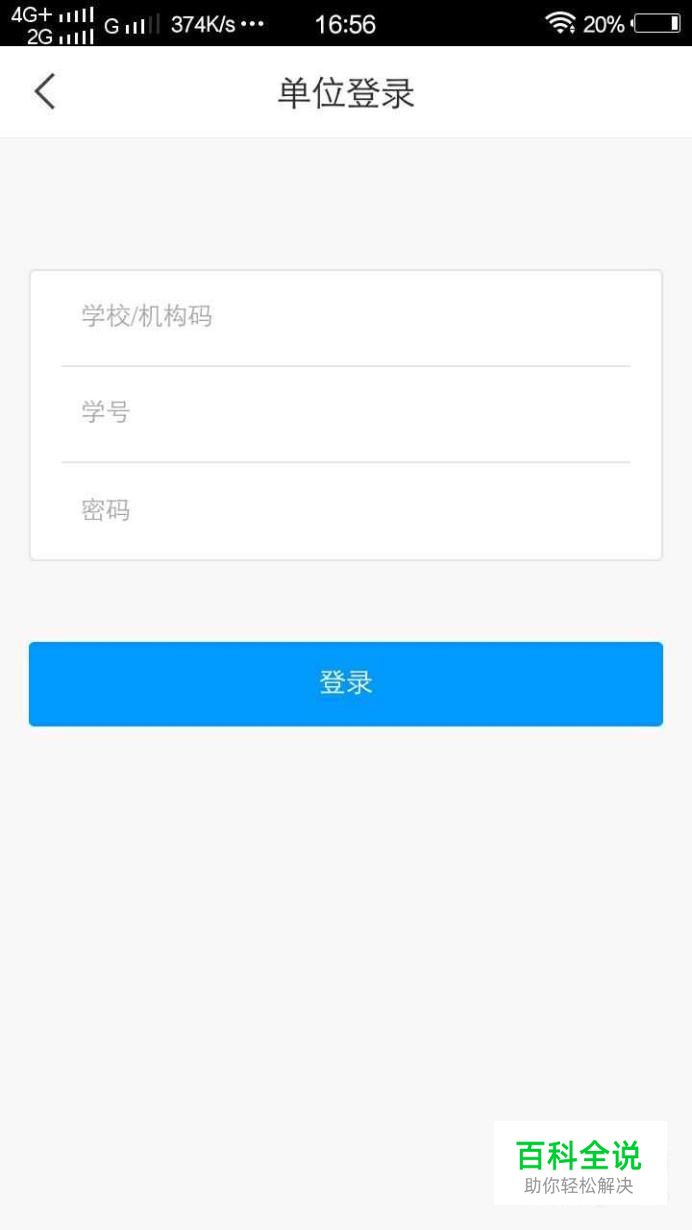Select the 密码 password field
This screenshot has height=1230, width=692.
(x=346, y=511)
